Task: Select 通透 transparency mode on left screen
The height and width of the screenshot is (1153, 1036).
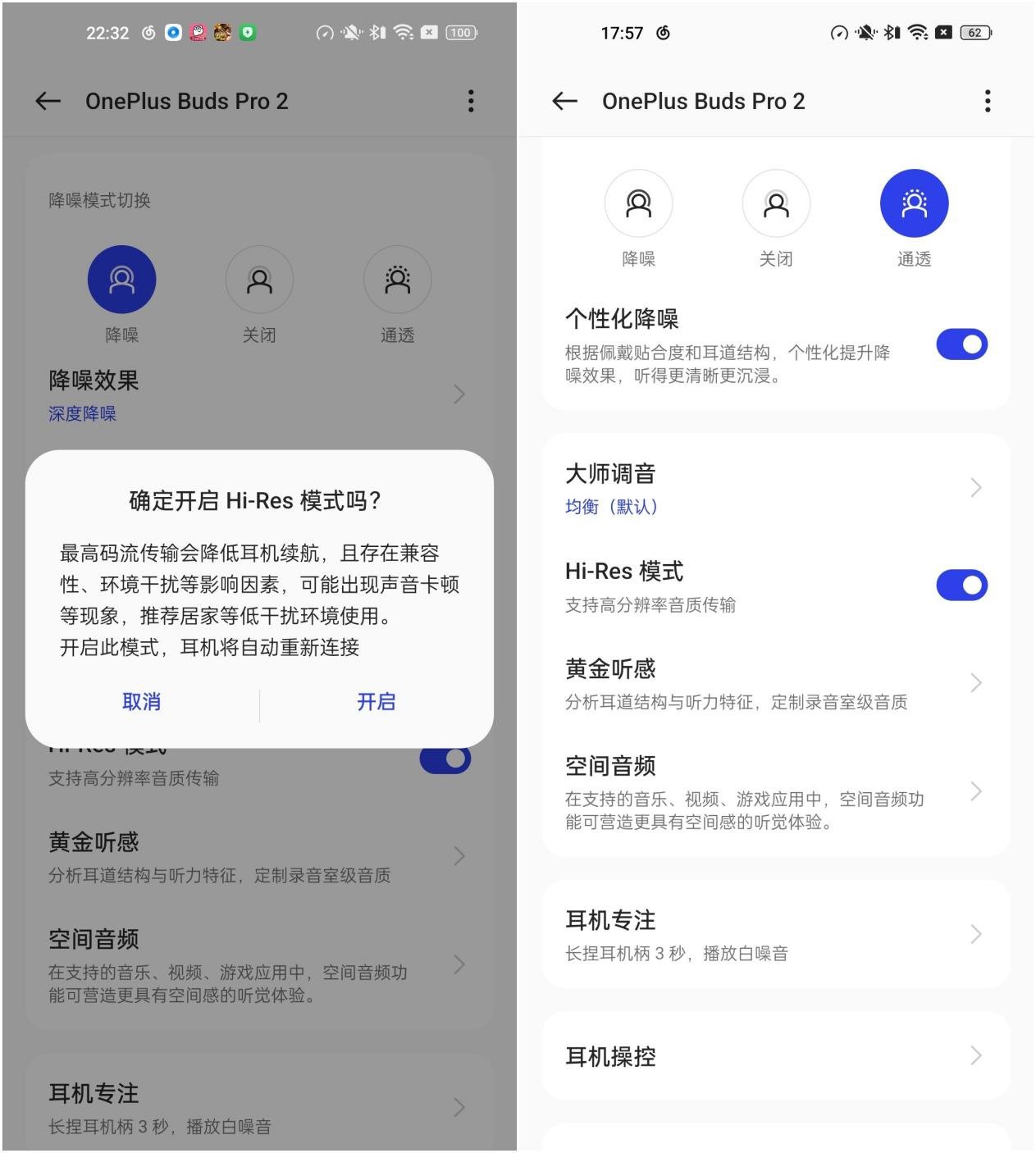Action: (x=397, y=279)
